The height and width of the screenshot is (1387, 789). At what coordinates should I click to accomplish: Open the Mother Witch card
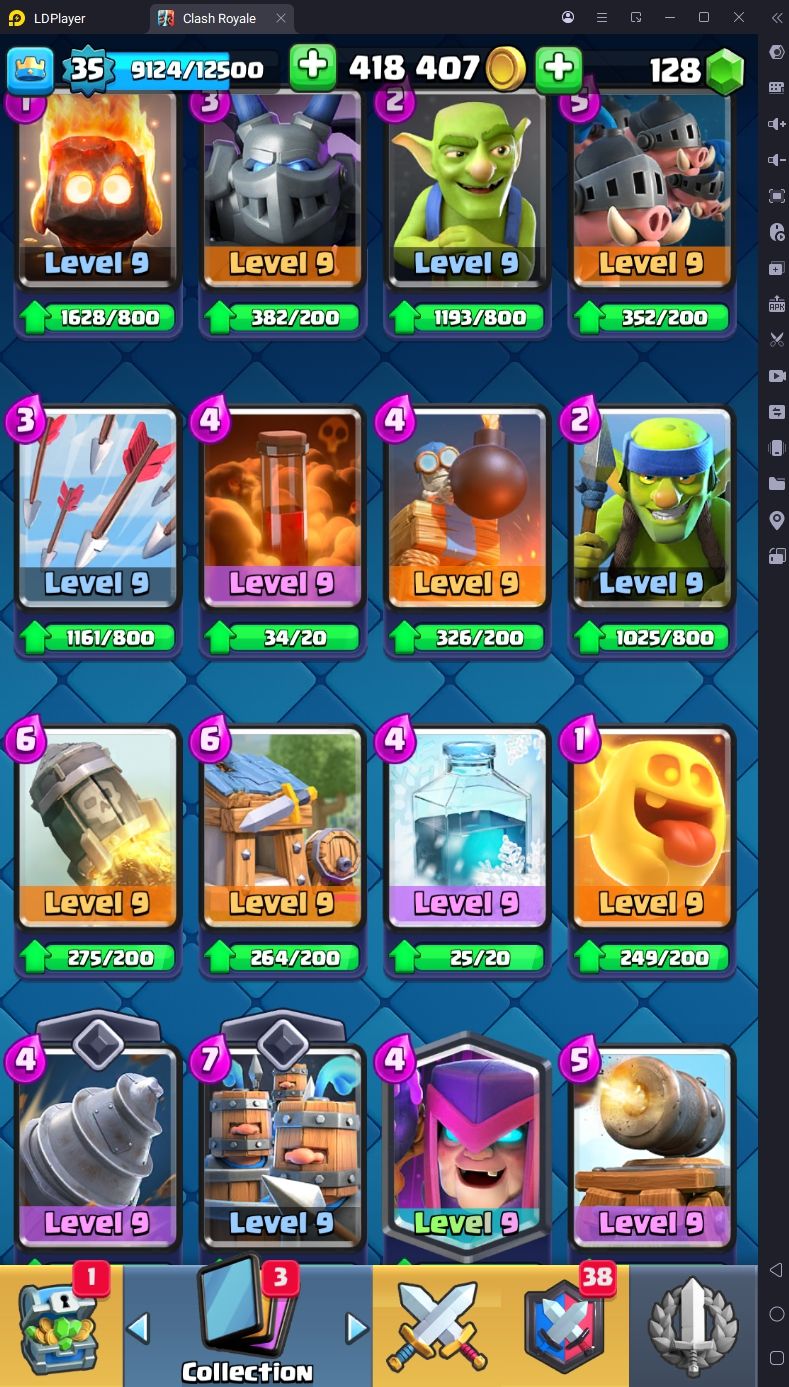[467, 1150]
